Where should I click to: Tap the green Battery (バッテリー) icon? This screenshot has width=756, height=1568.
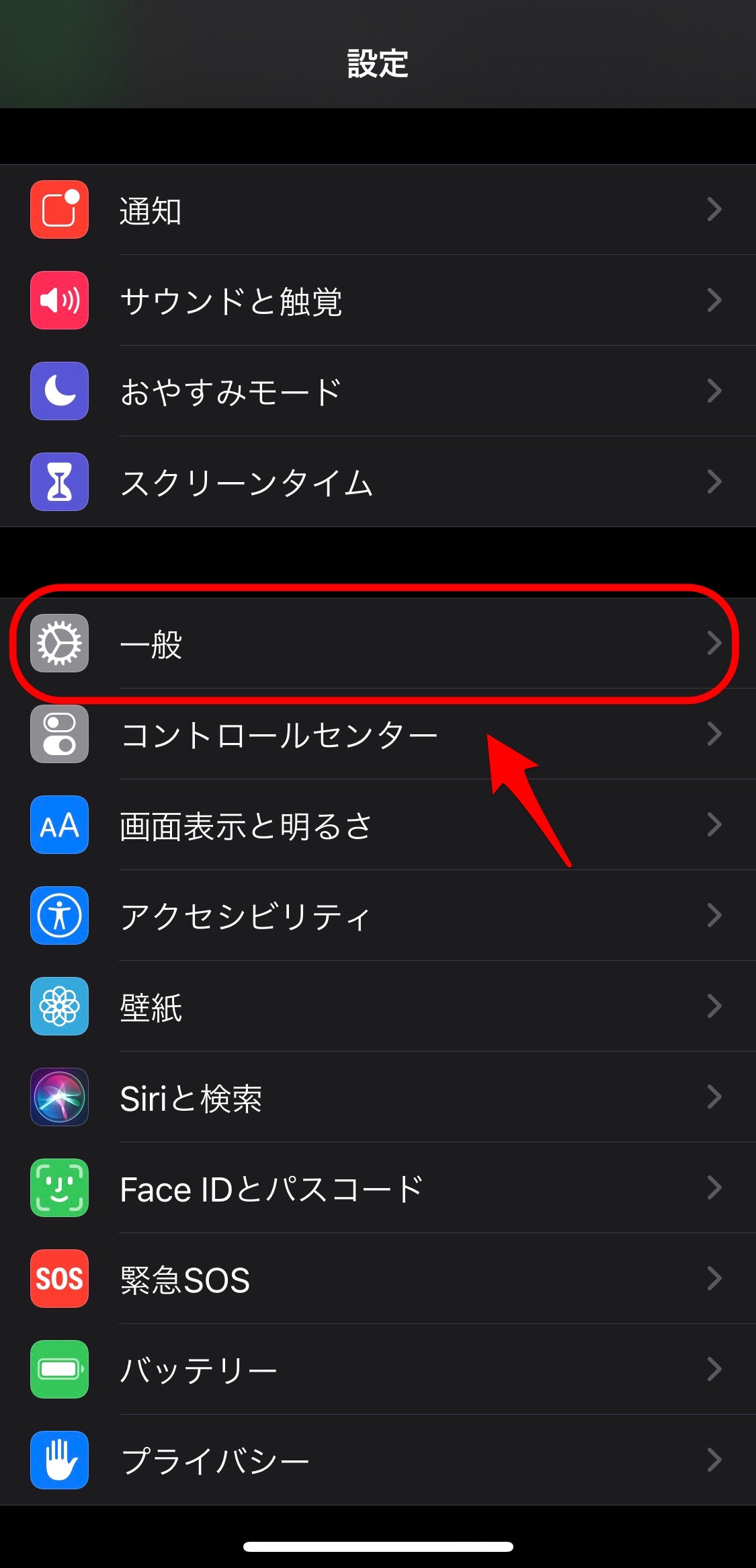coord(59,1370)
